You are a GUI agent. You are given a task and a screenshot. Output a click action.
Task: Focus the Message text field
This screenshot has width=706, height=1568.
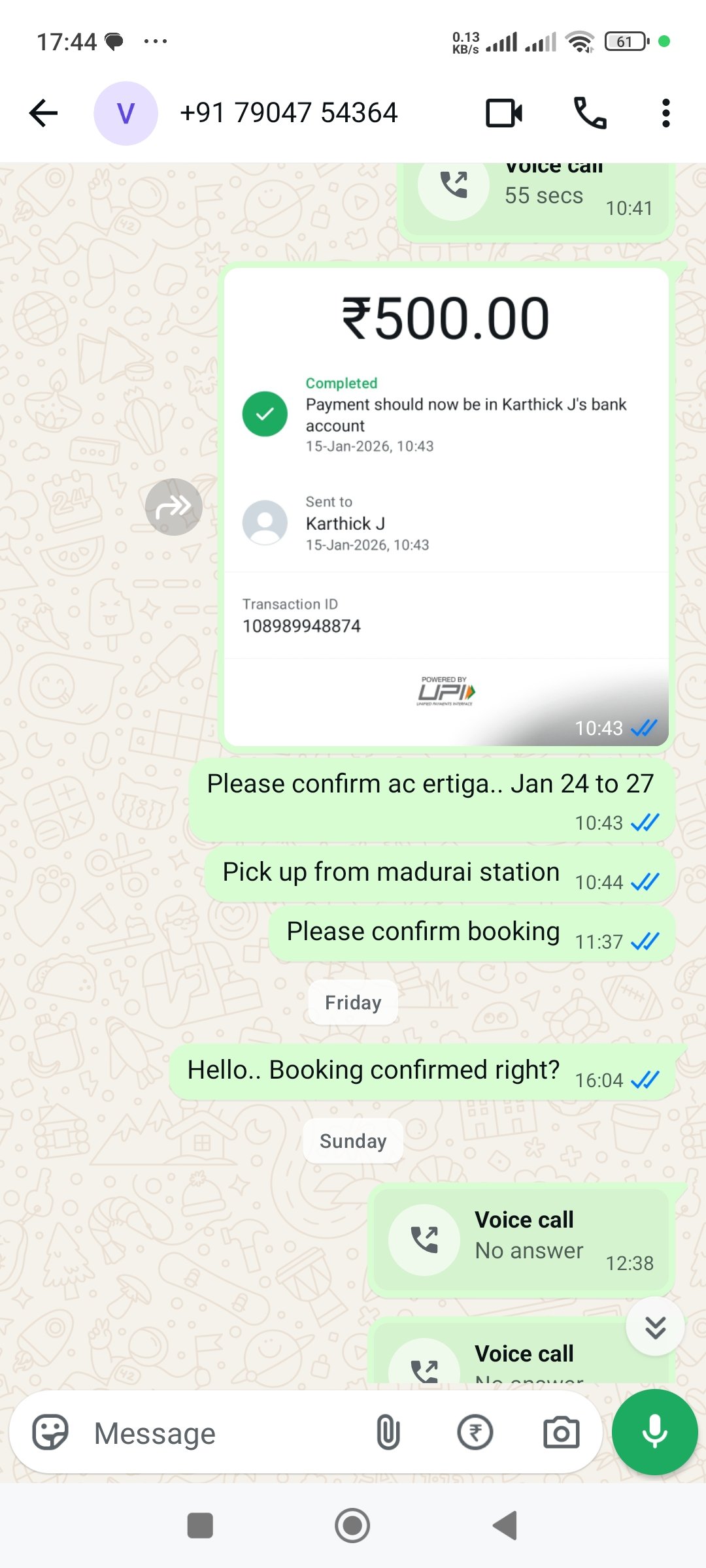[222, 1433]
